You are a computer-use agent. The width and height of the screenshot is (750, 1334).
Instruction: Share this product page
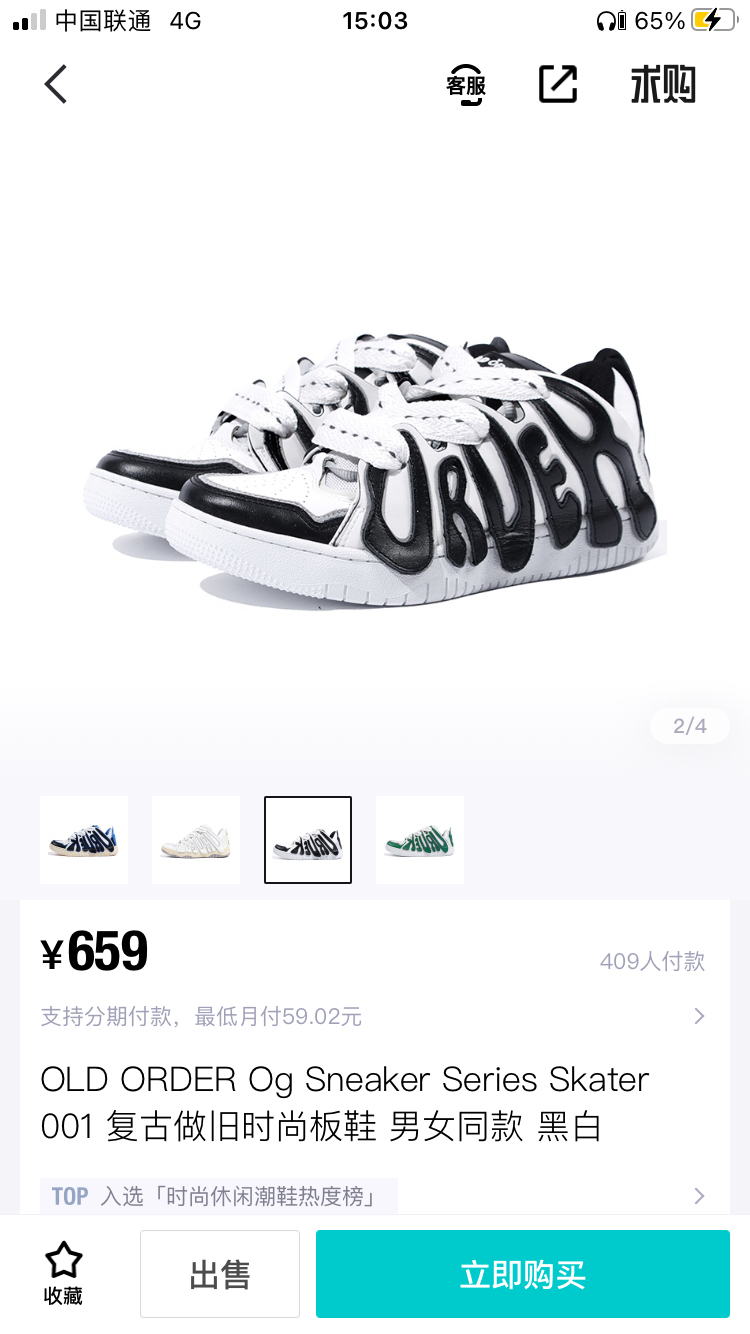[558, 84]
